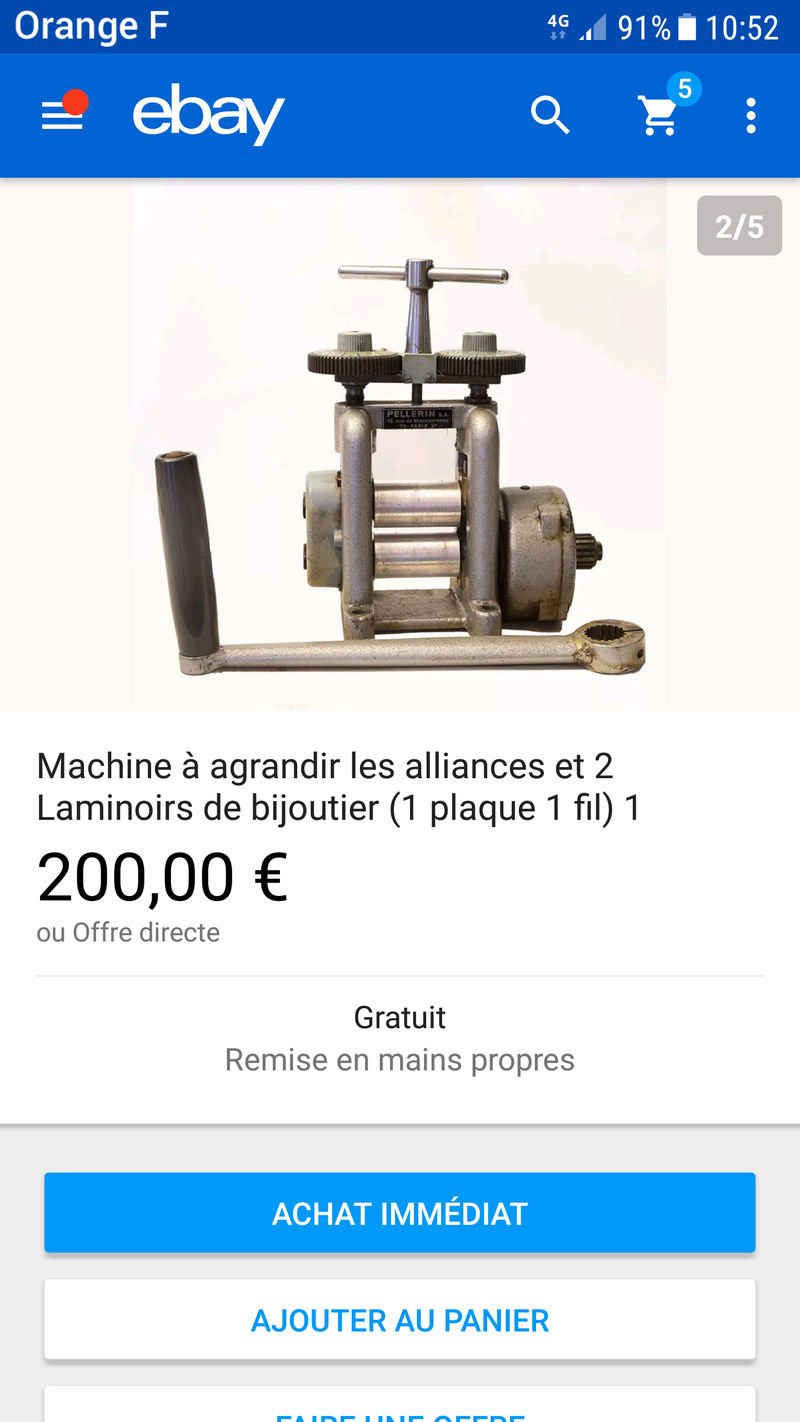
Task: Open the shopping cart
Action: (x=661, y=116)
